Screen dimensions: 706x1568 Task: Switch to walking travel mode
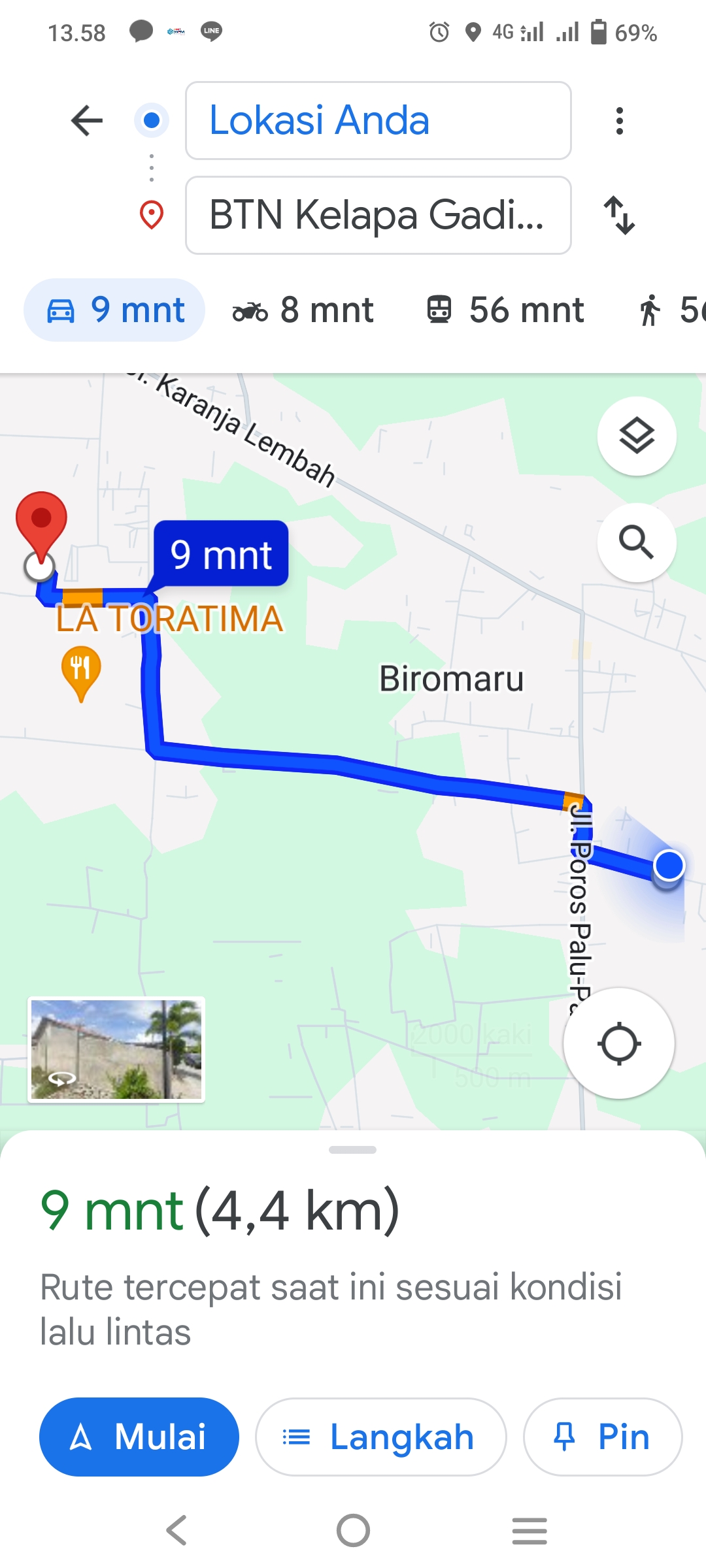670,310
